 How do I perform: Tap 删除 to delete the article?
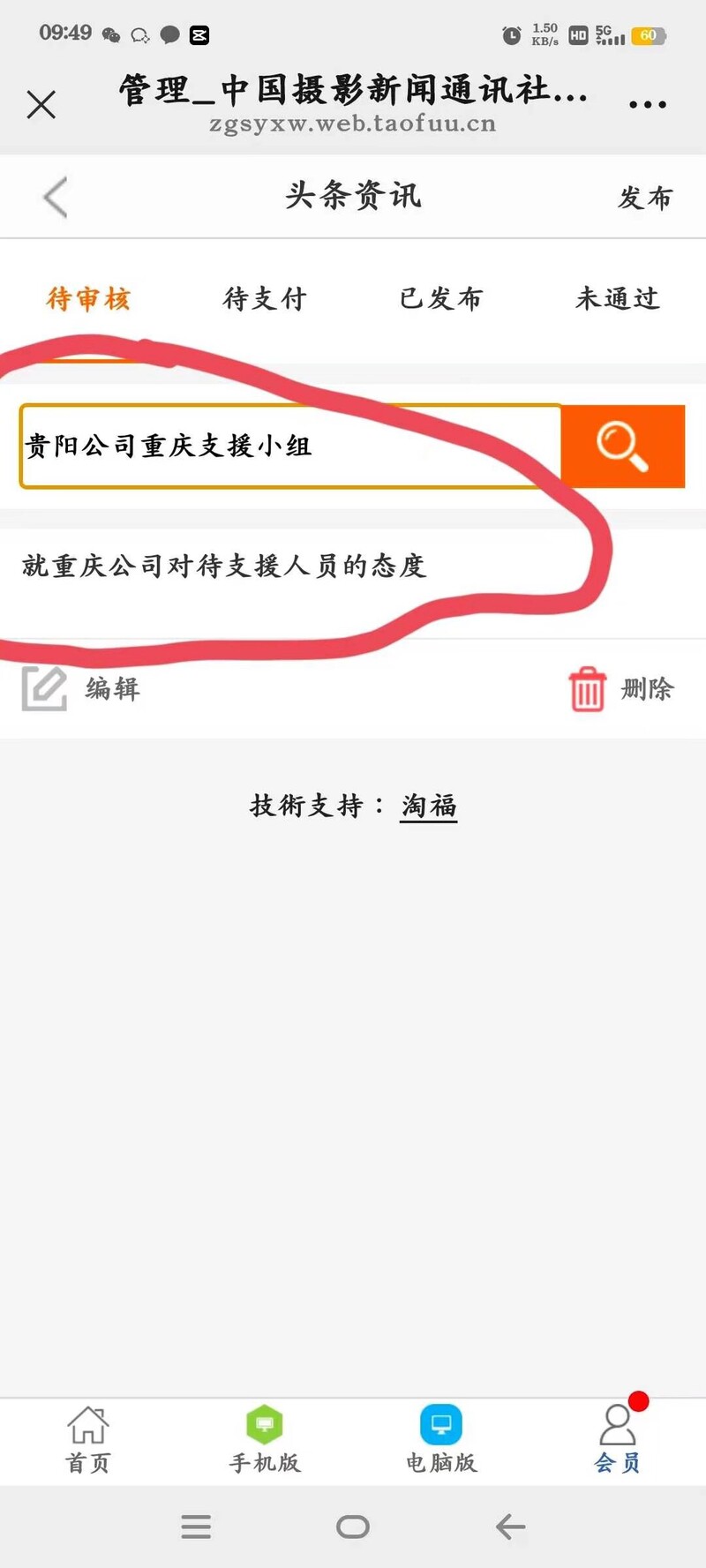[x=620, y=688]
